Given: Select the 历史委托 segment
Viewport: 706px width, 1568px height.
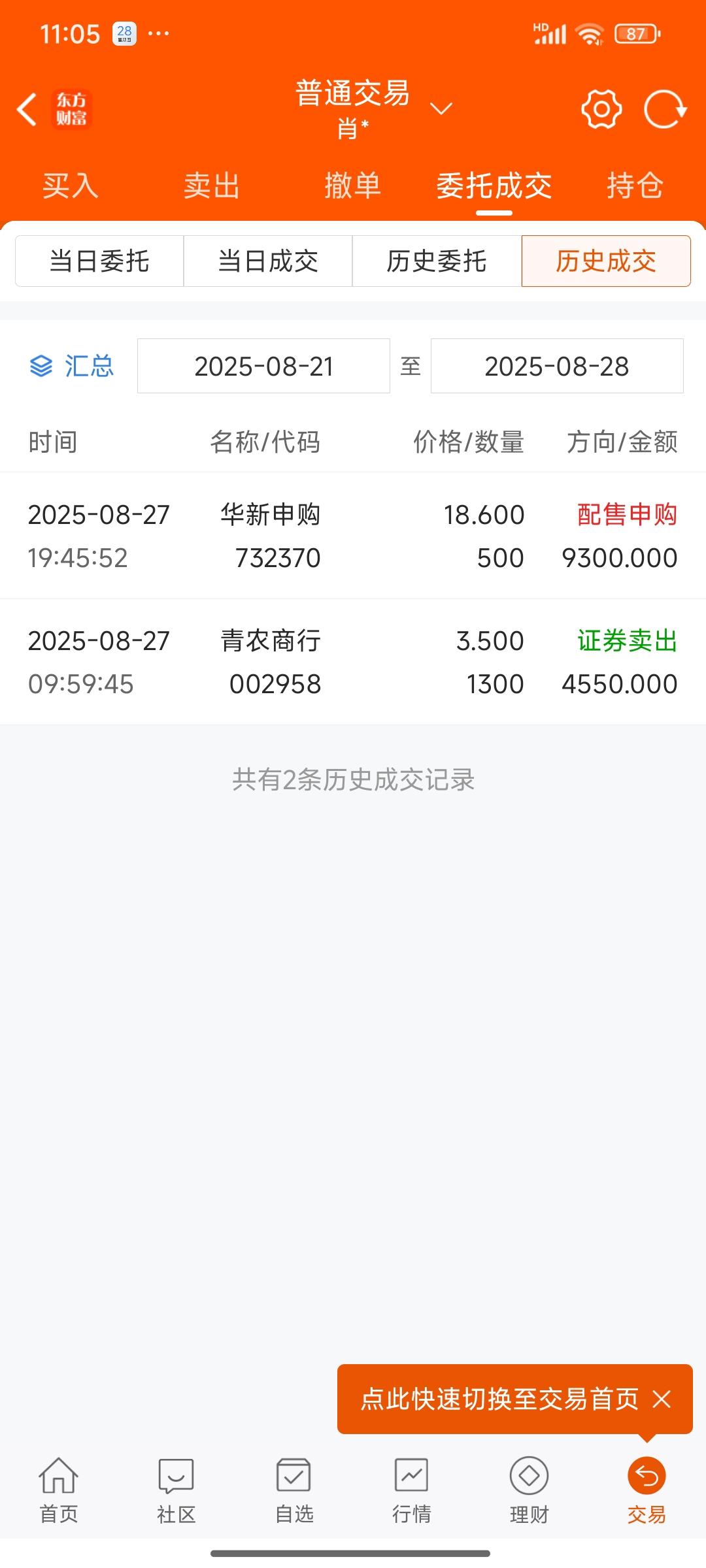Looking at the screenshot, I should 437,261.
